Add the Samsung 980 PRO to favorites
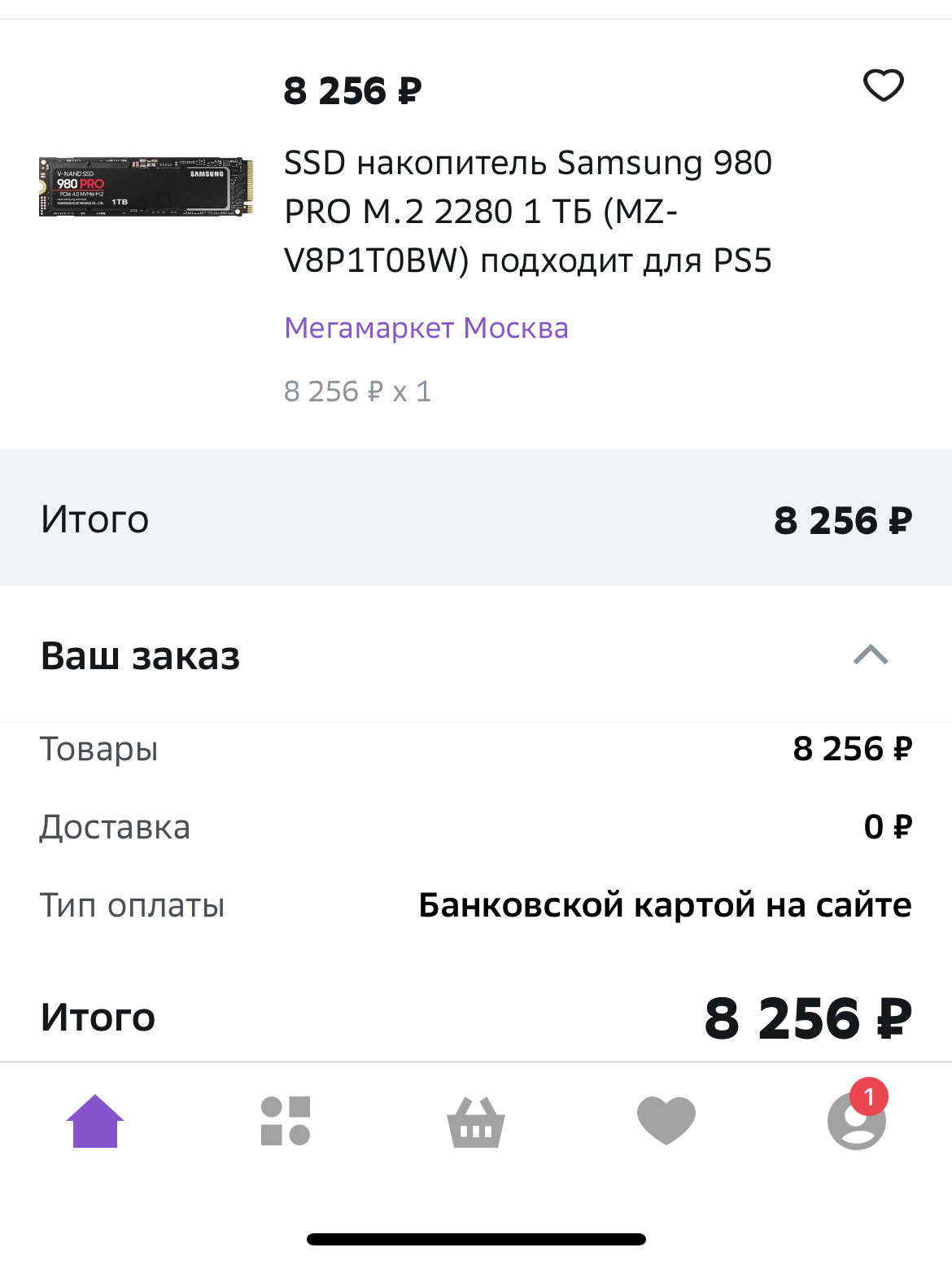Image resolution: width=952 pixels, height=1265 pixels. pos(883,85)
